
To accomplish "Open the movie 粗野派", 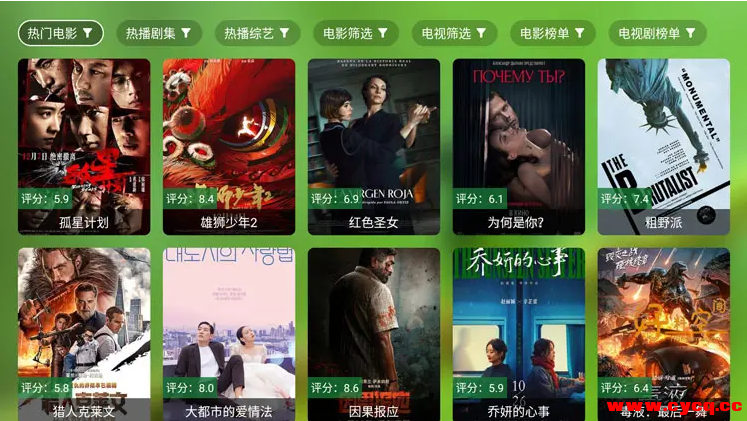I will pos(664,146).
